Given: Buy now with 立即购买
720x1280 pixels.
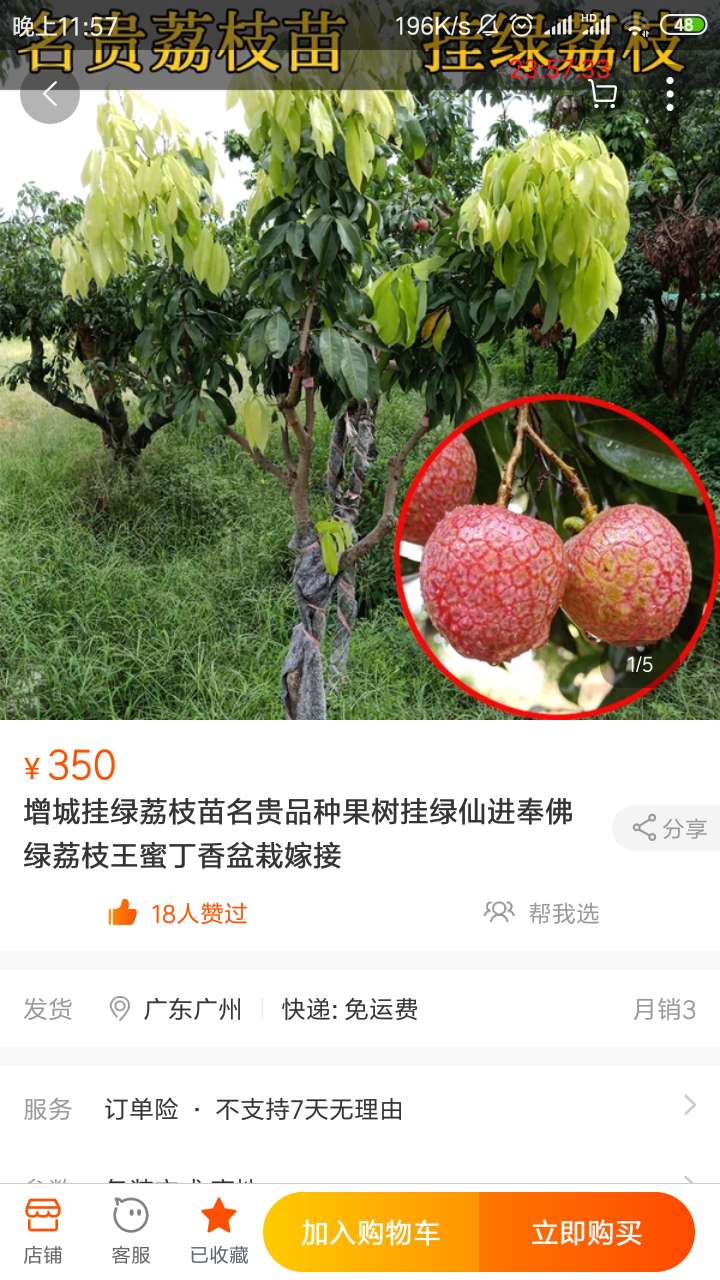Looking at the screenshot, I should coord(587,1233).
